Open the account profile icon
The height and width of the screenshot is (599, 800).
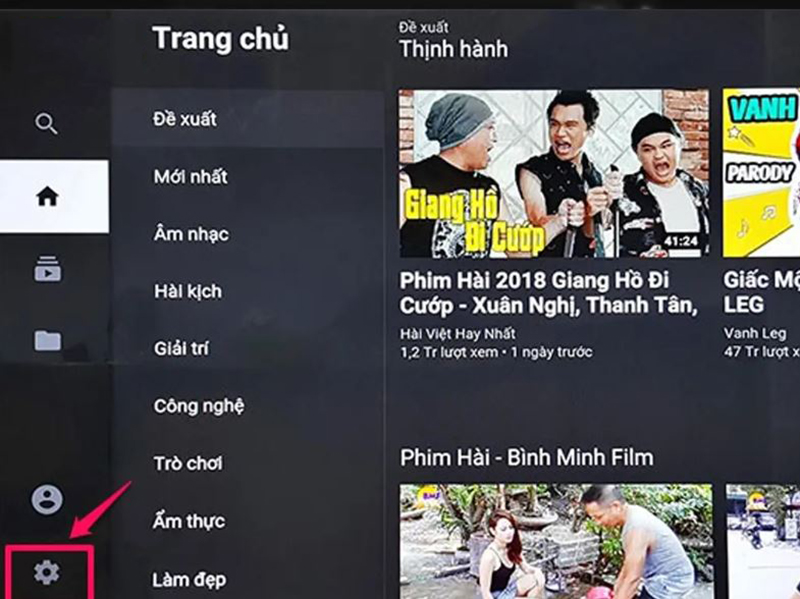pos(47,499)
